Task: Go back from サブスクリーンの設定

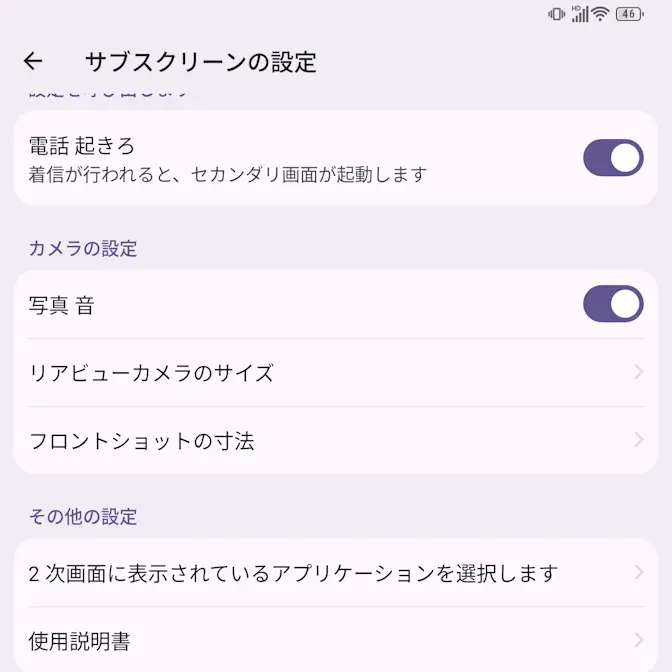Action: pos(33,62)
